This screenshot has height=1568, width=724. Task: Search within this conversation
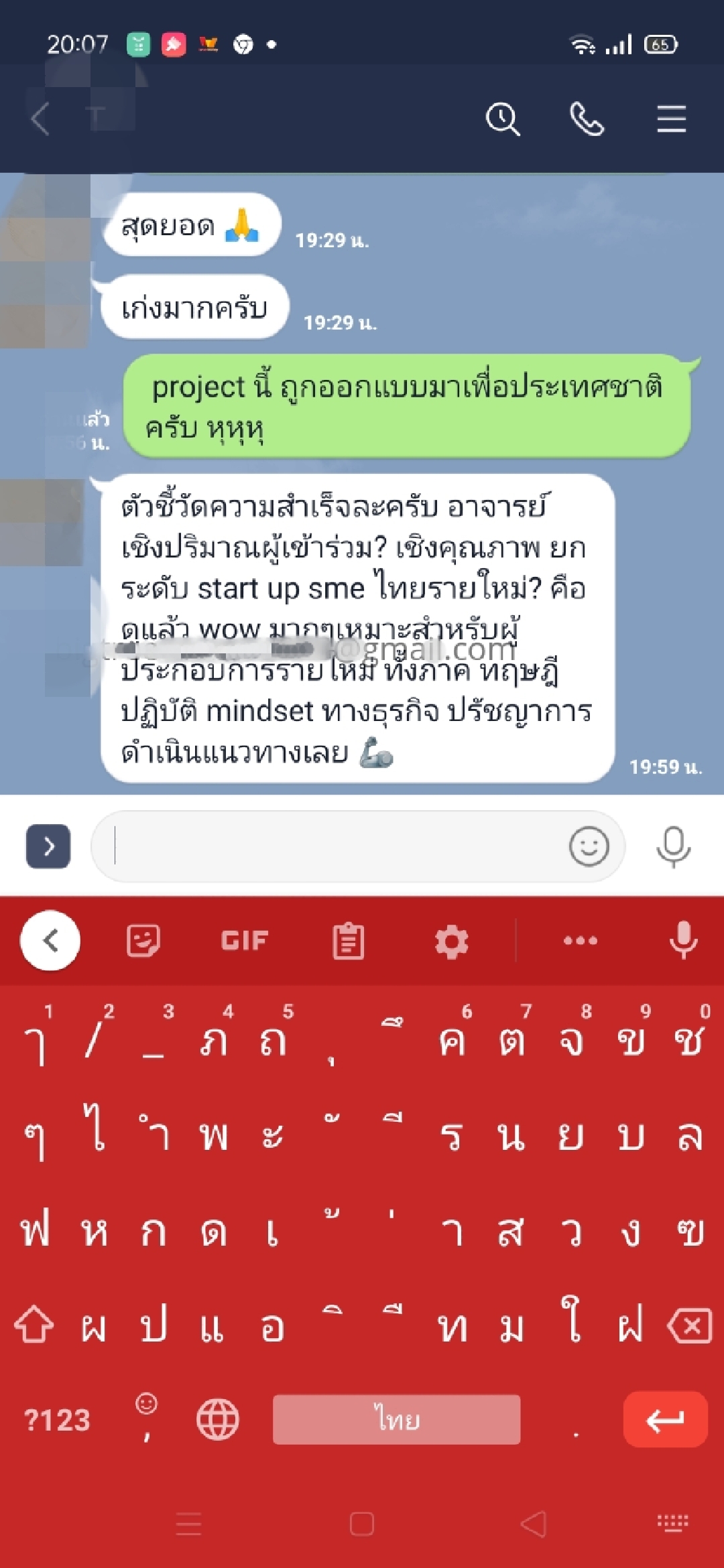click(502, 119)
